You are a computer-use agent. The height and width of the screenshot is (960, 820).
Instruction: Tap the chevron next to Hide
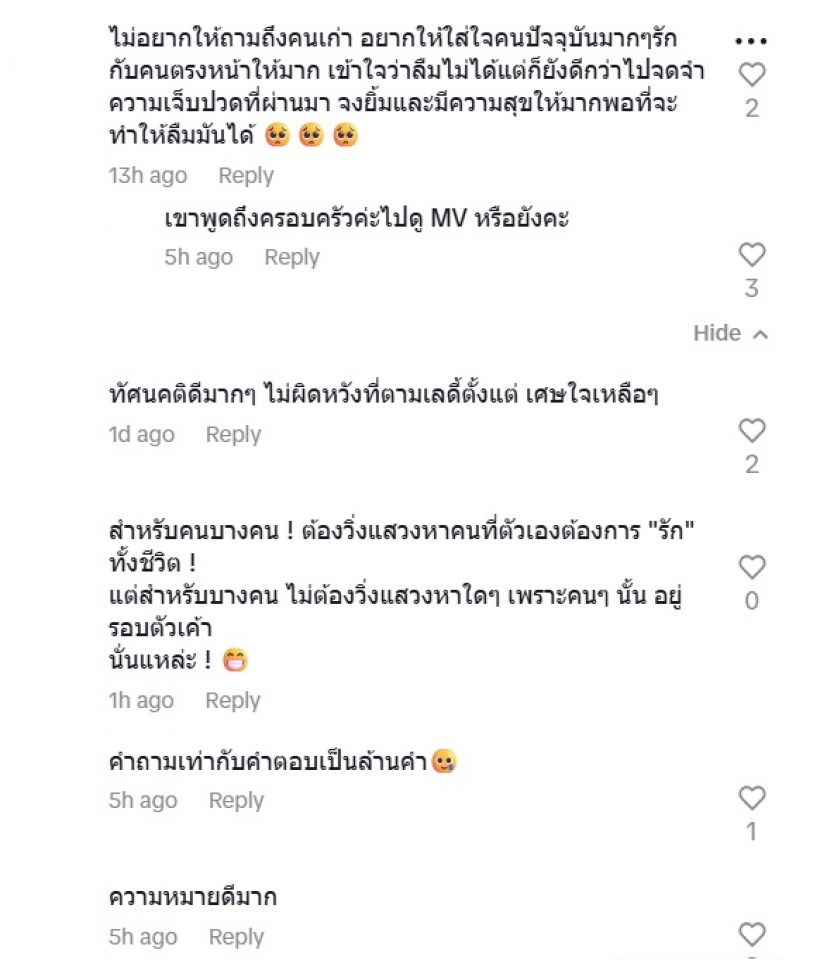point(758,333)
